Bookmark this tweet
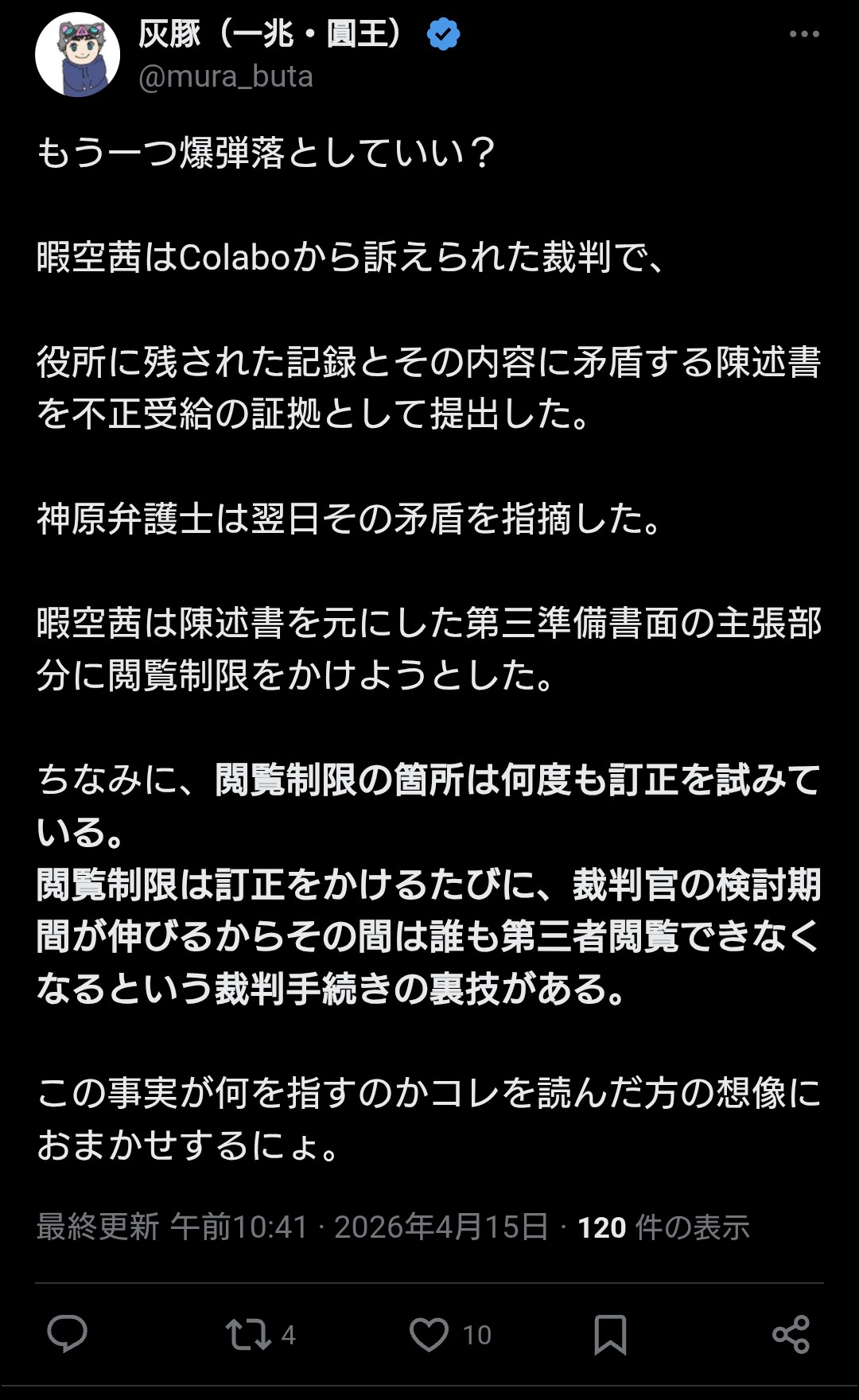Viewport: 859px width, 1400px height. click(610, 1334)
